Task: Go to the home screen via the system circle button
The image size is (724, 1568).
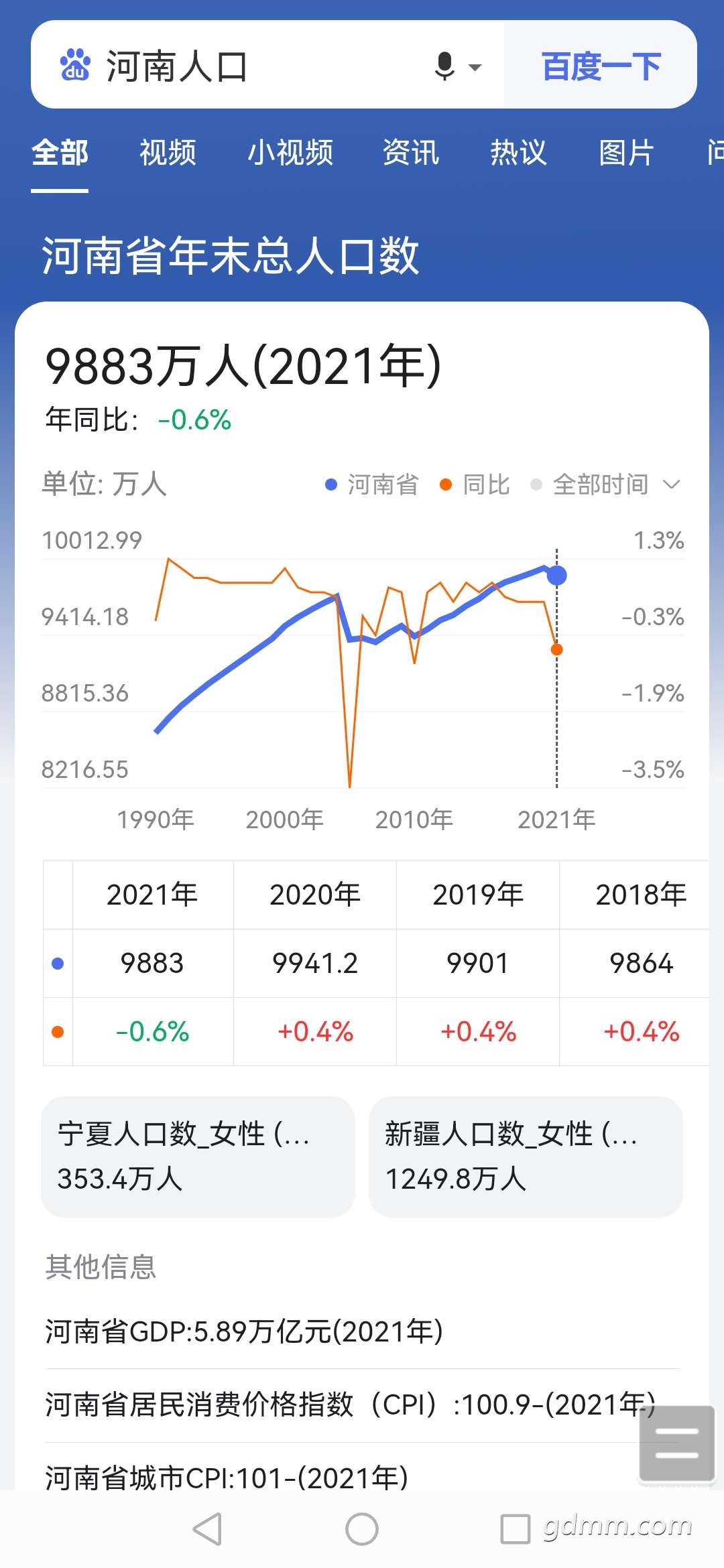Action: pyautogui.click(x=362, y=1529)
